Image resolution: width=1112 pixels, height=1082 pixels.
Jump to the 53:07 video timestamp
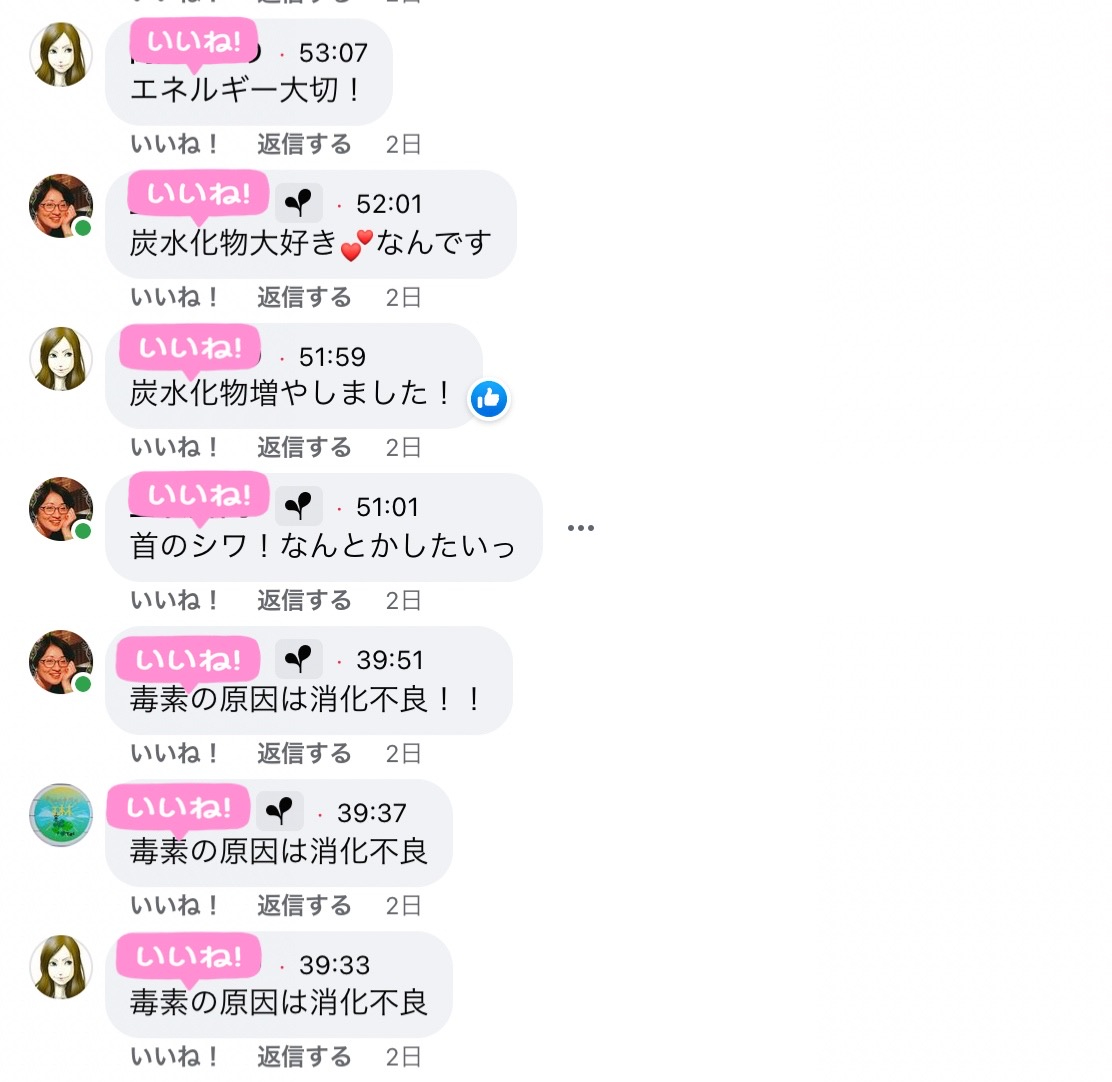pos(333,52)
